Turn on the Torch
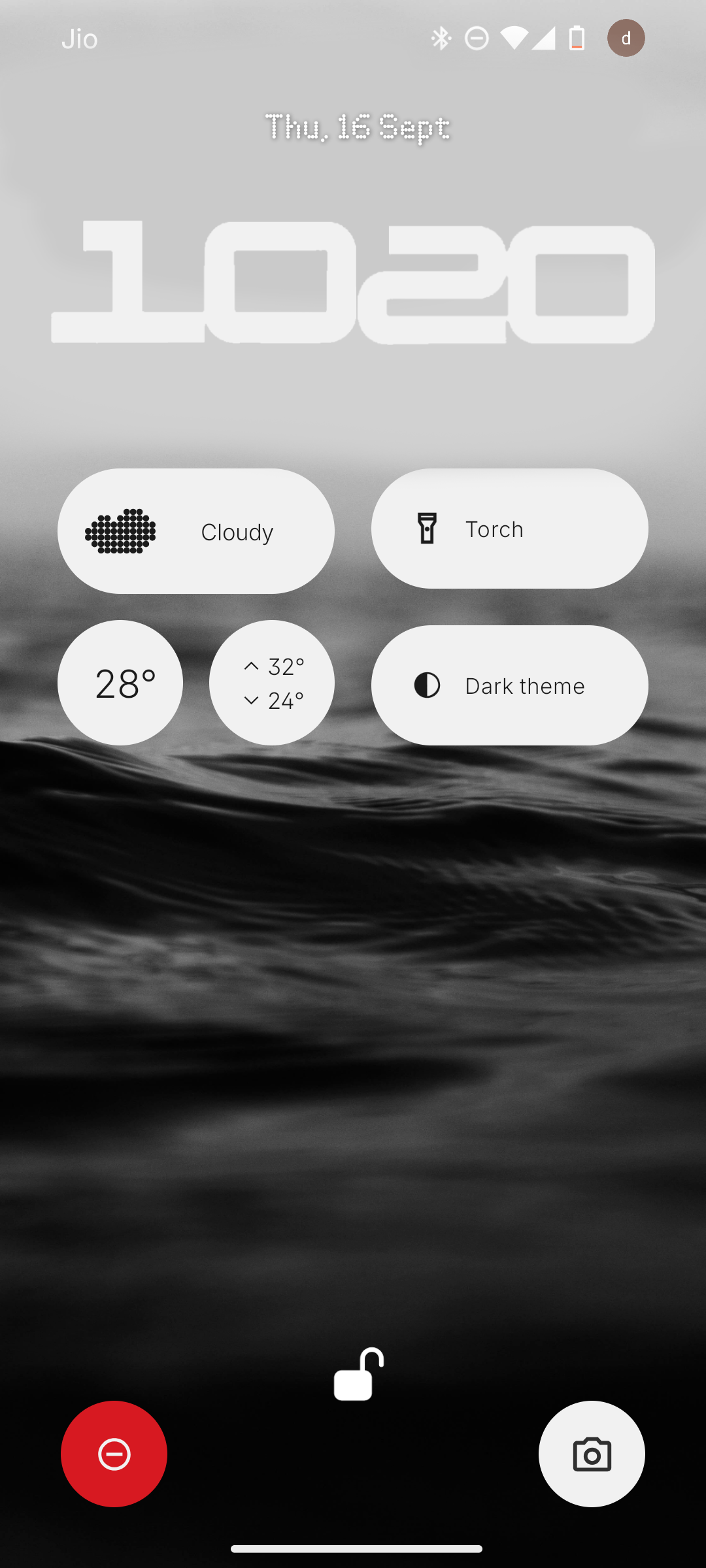706x1568 pixels. [509, 529]
